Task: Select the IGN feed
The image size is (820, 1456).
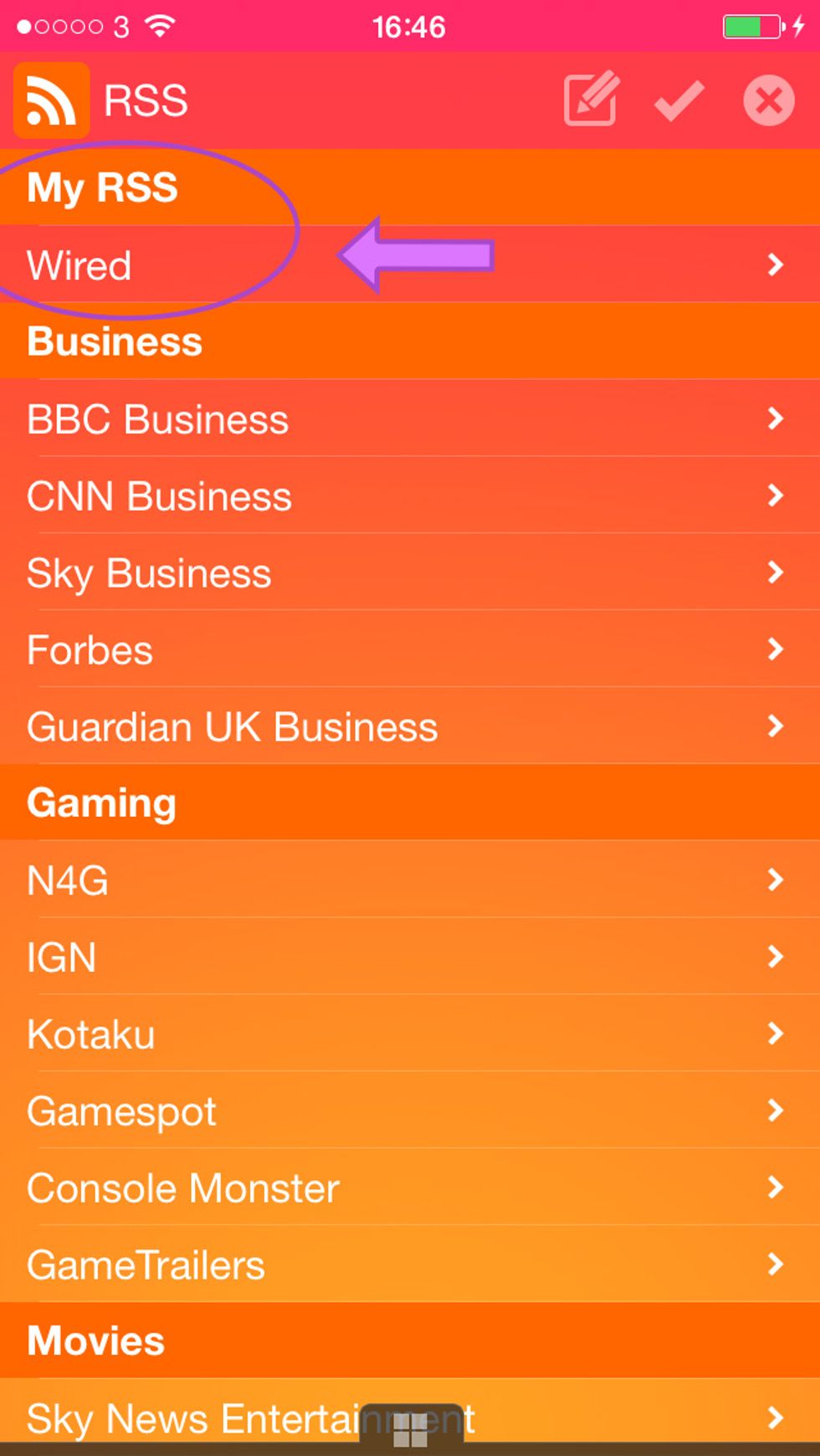Action: coord(410,956)
